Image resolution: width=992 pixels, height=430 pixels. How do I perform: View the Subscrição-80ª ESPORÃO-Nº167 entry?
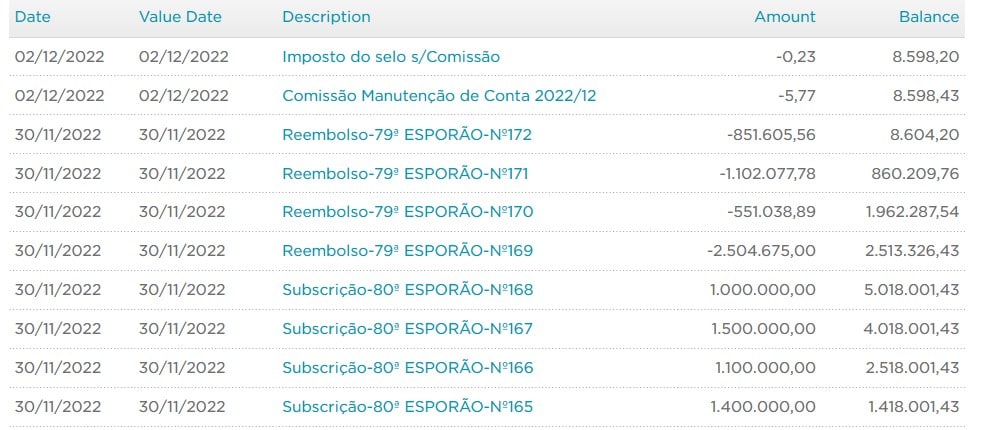[407, 329]
